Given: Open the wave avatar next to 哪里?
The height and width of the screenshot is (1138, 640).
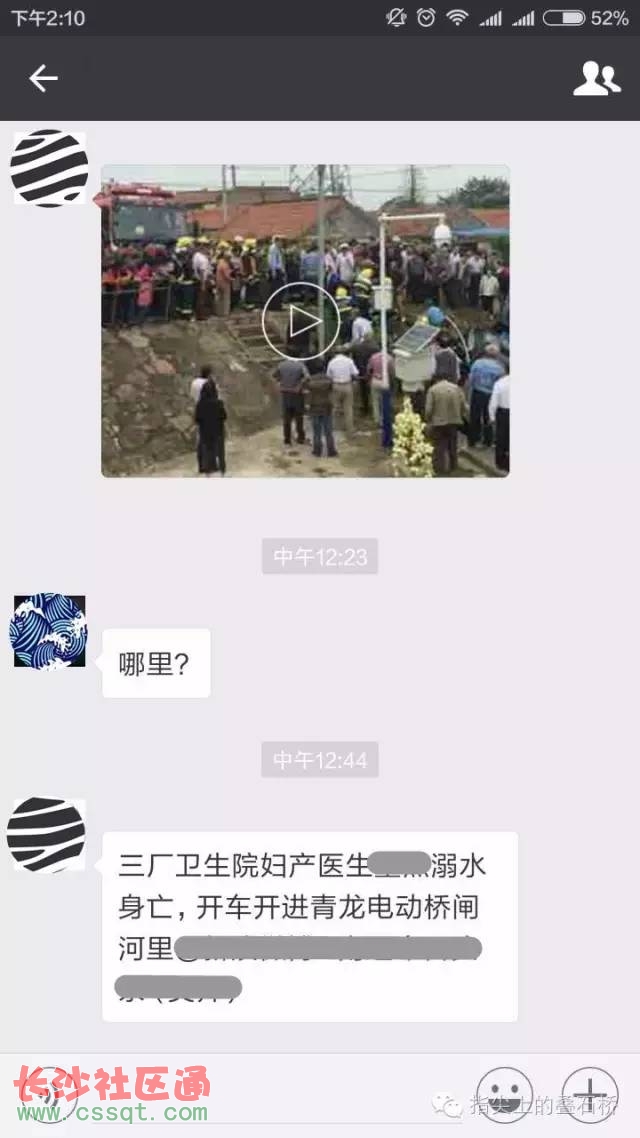Looking at the screenshot, I should (48, 631).
